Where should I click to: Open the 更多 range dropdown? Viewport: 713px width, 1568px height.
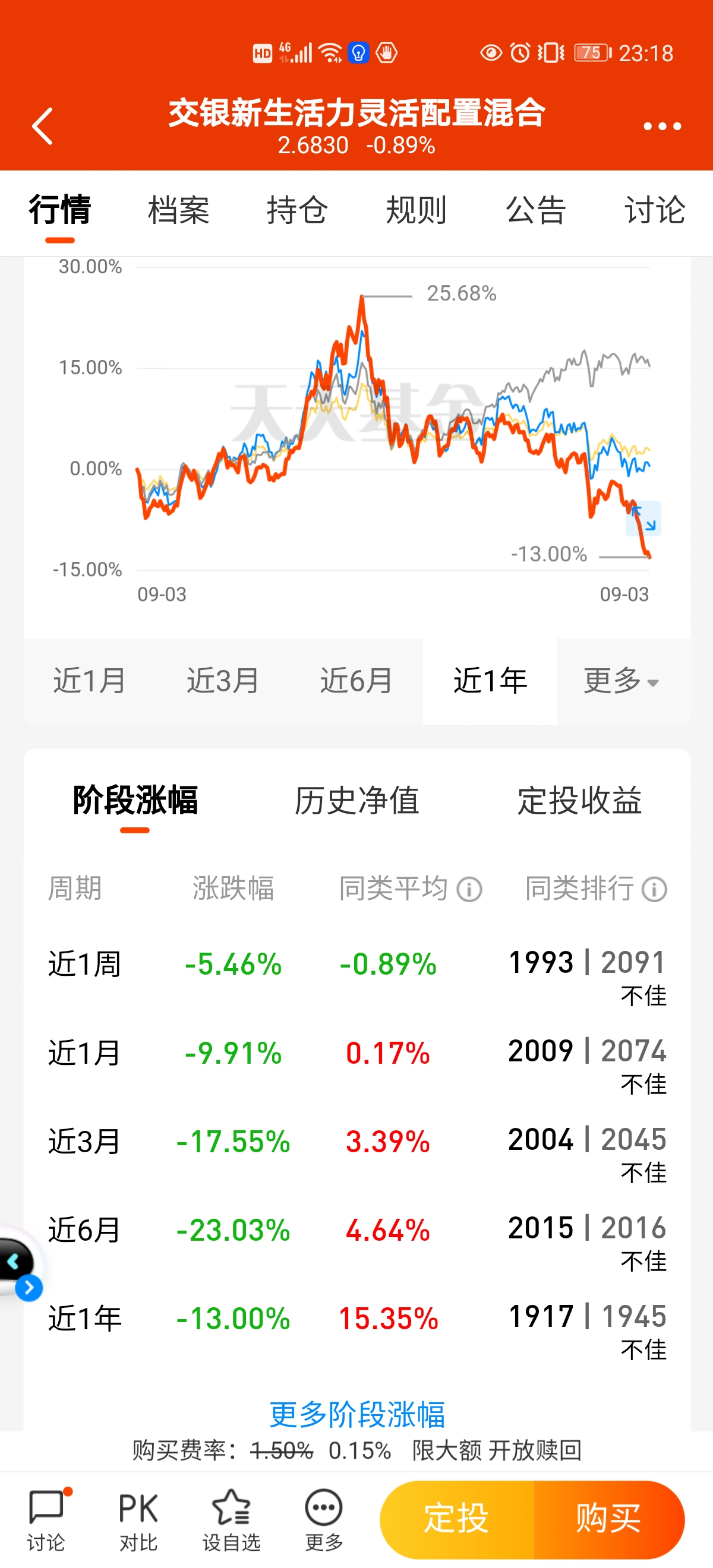(623, 681)
